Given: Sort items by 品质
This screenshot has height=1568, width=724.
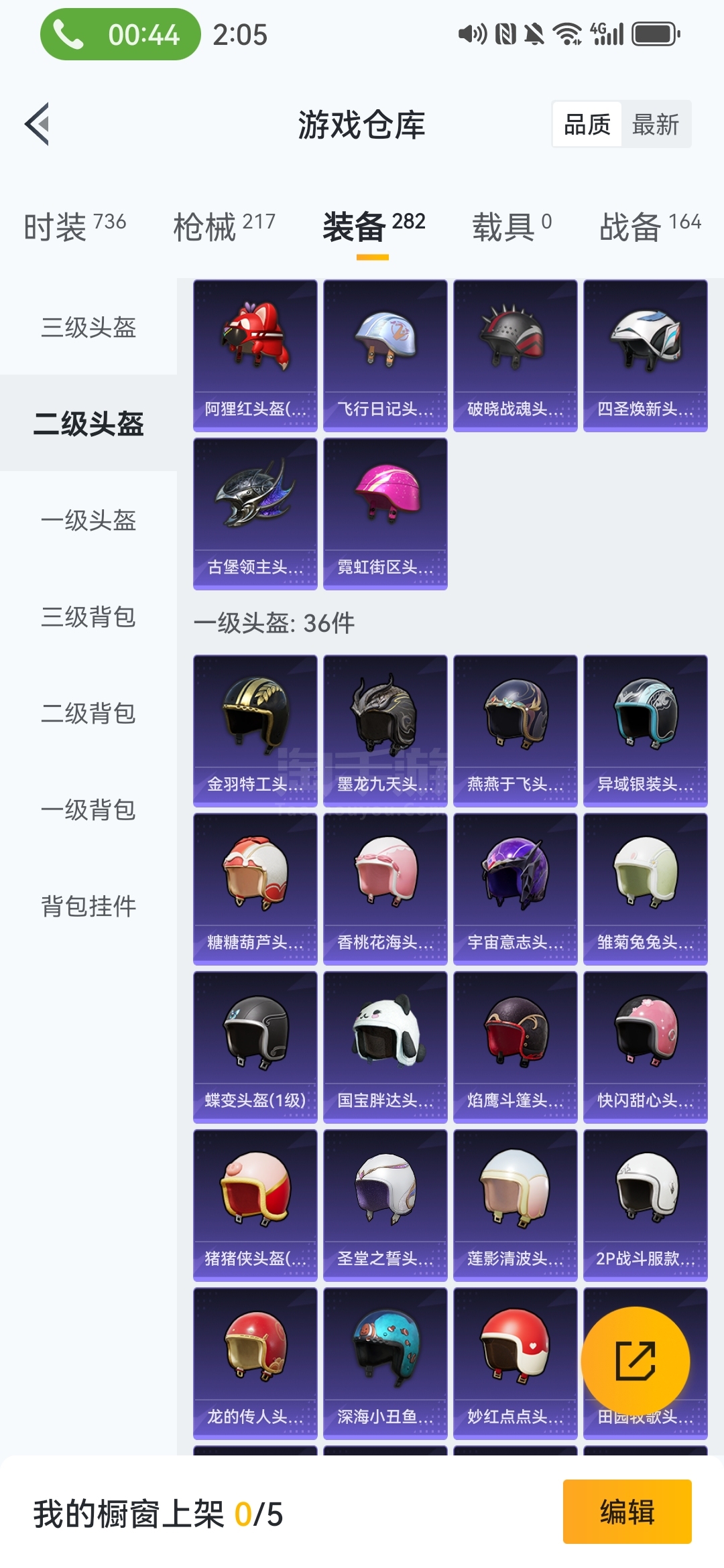Looking at the screenshot, I should [587, 125].
